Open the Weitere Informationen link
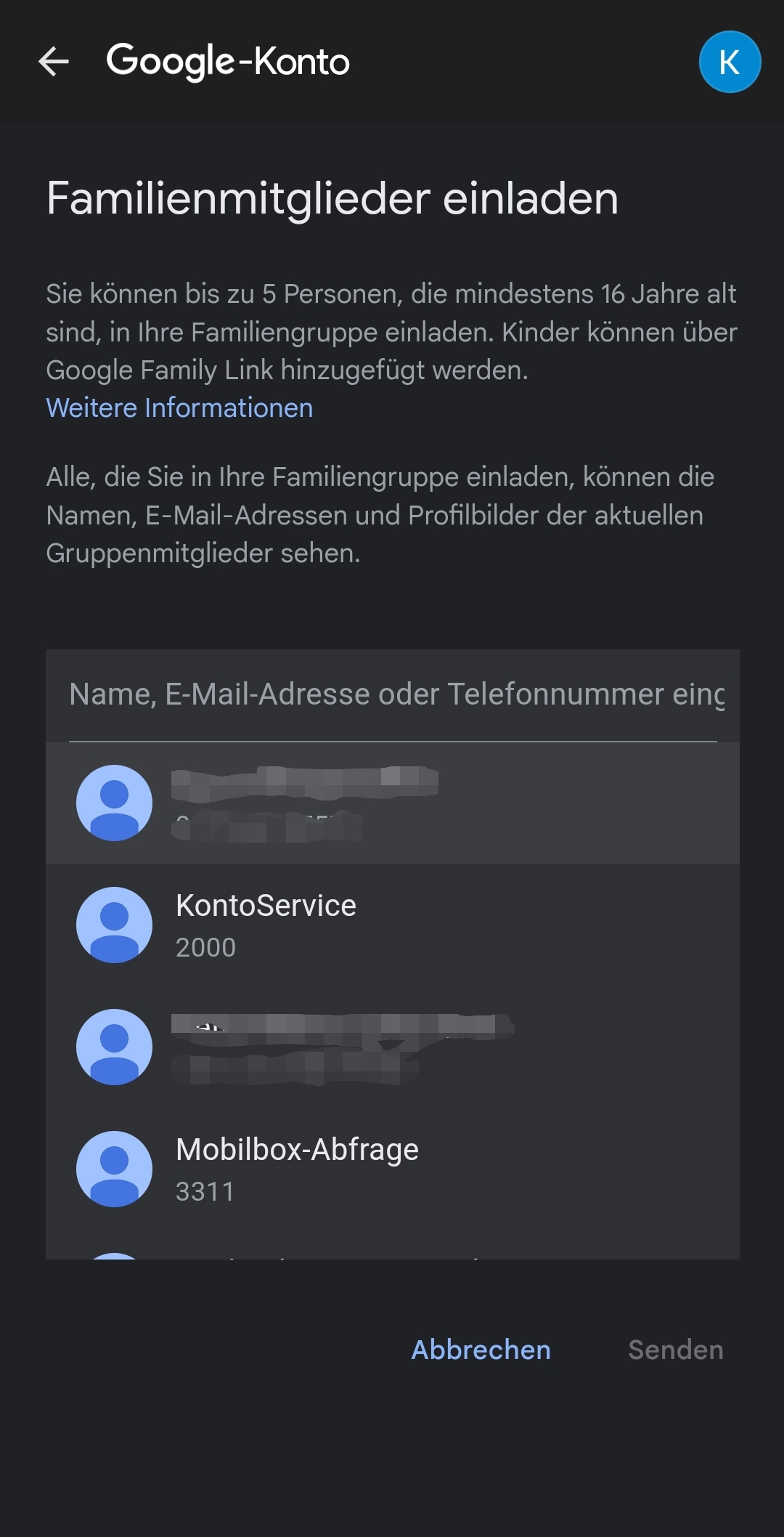784x1537 pixels. coord(179,408)
